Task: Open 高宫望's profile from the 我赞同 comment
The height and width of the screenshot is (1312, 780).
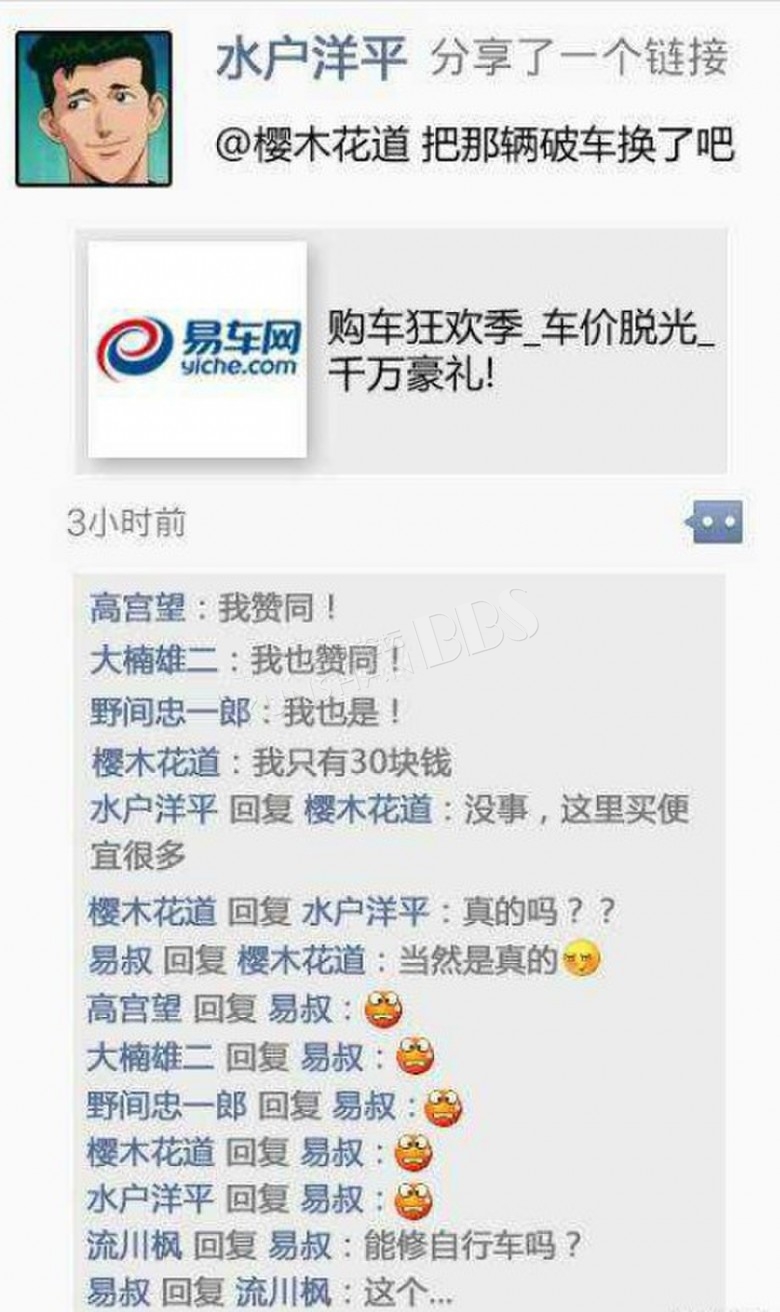Action: click(137, 607)
